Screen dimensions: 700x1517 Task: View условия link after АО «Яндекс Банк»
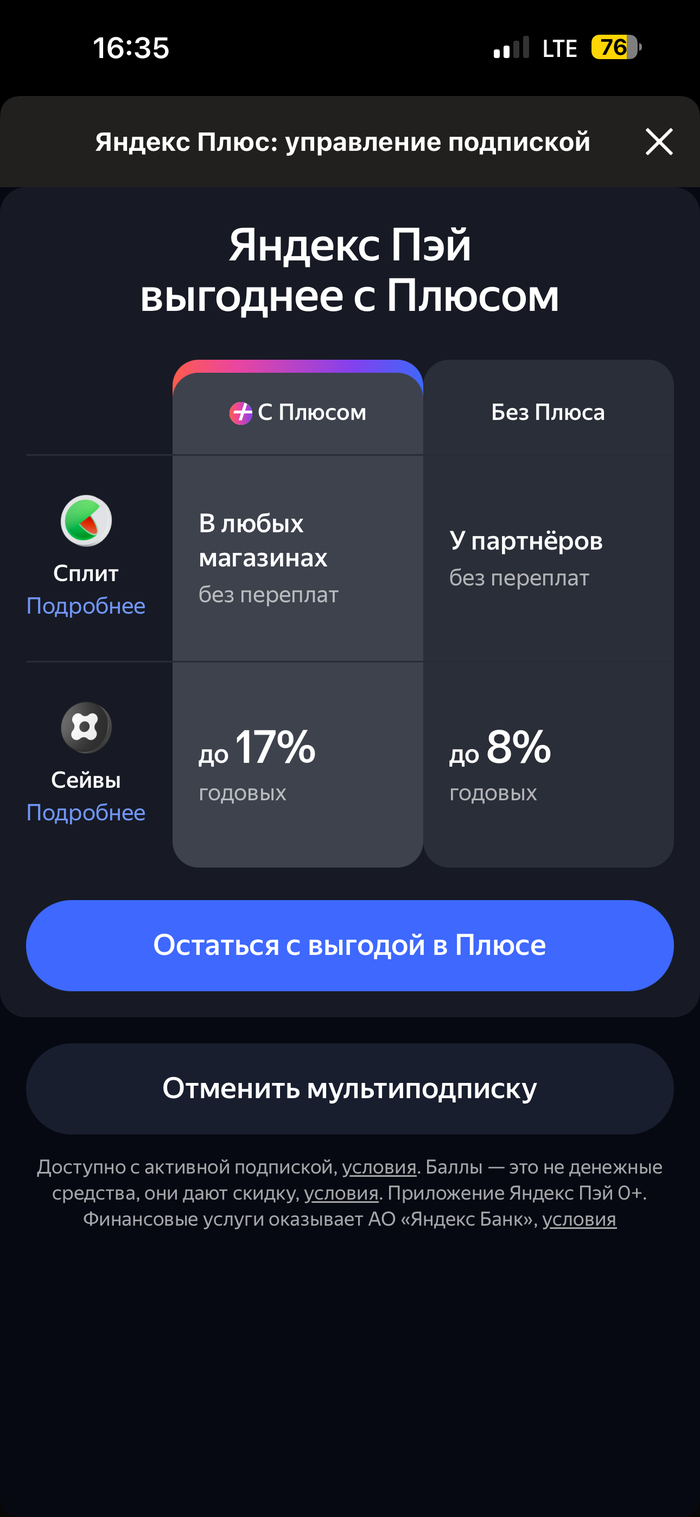pyautogui.click(x=579, y=1219)
